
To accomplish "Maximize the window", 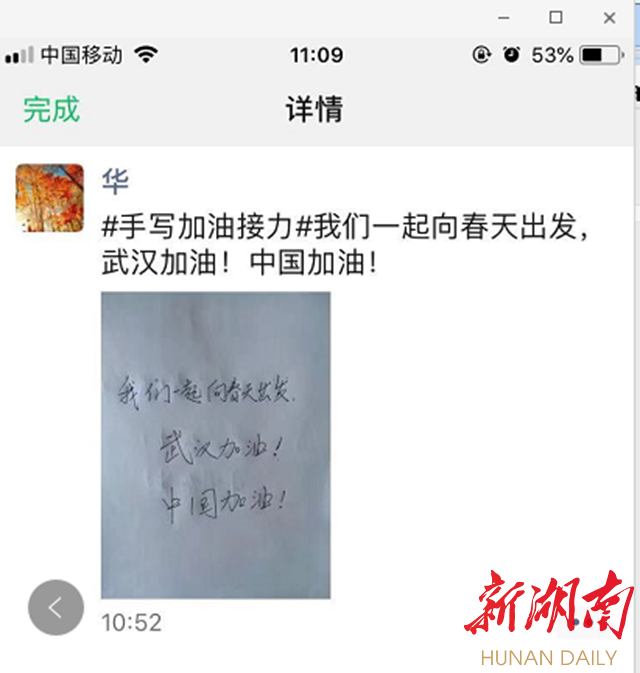I will (x=556, y=18).
